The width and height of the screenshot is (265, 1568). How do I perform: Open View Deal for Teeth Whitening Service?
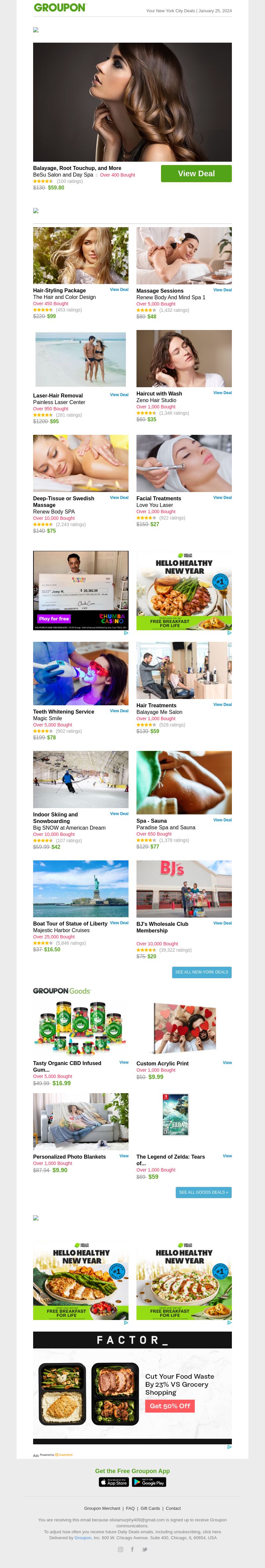[x=119, y=710]
